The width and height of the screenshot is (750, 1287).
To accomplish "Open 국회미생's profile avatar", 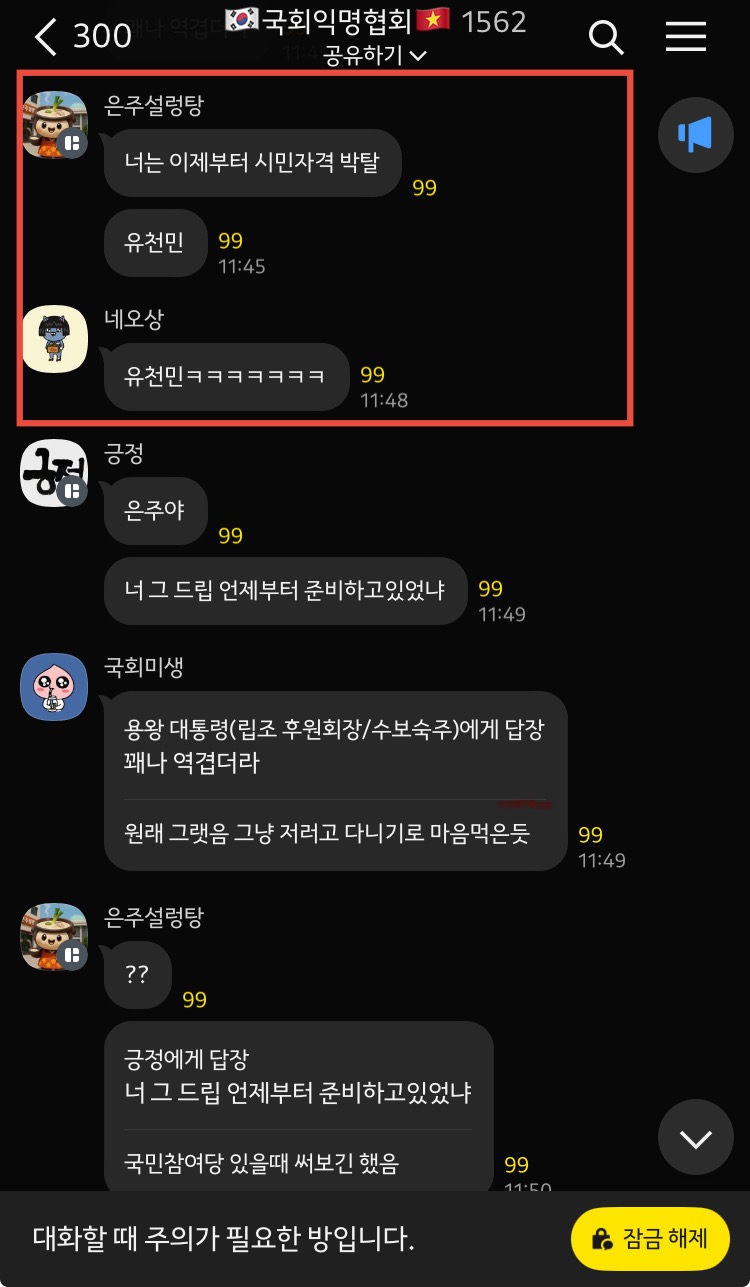I will [x=54, y=686].
